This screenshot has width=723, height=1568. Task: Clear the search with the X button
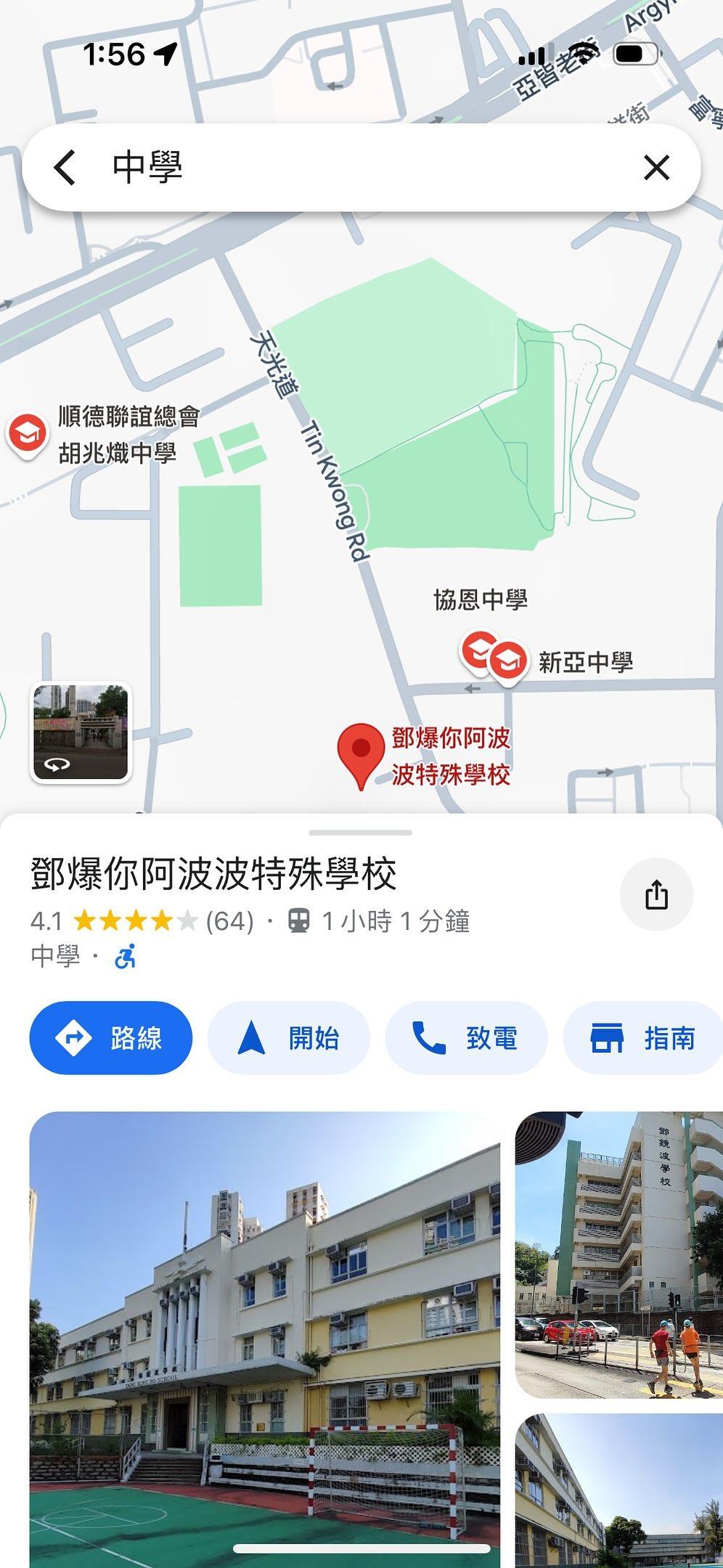[x=657, y=167]
